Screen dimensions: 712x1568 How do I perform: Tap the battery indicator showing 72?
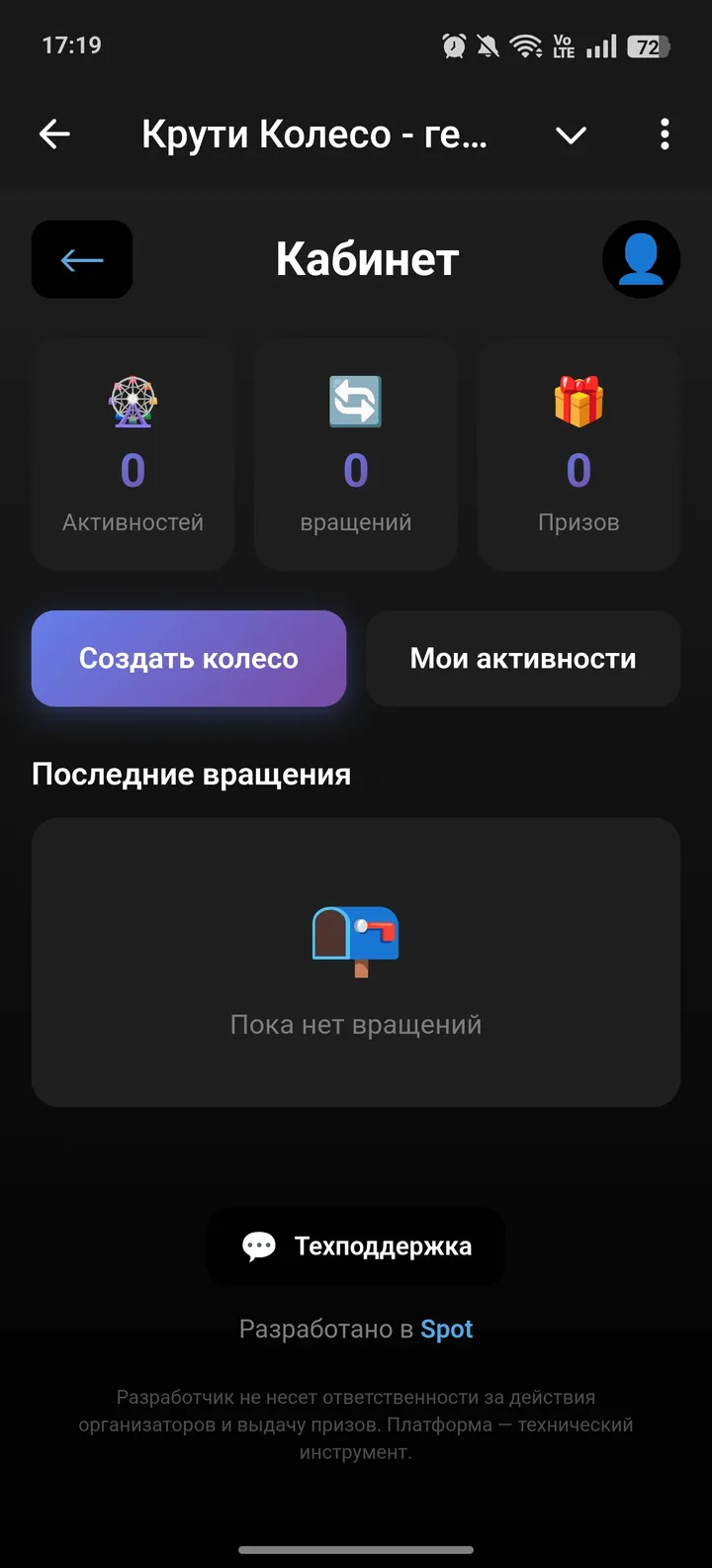coord(650,45)
